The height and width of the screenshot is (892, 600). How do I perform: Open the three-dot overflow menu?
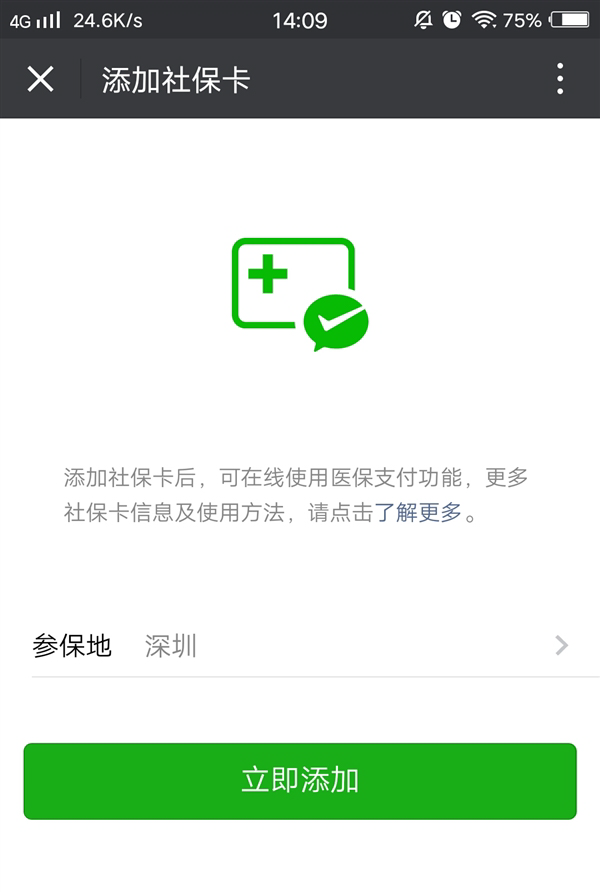[x=560, y=79]
